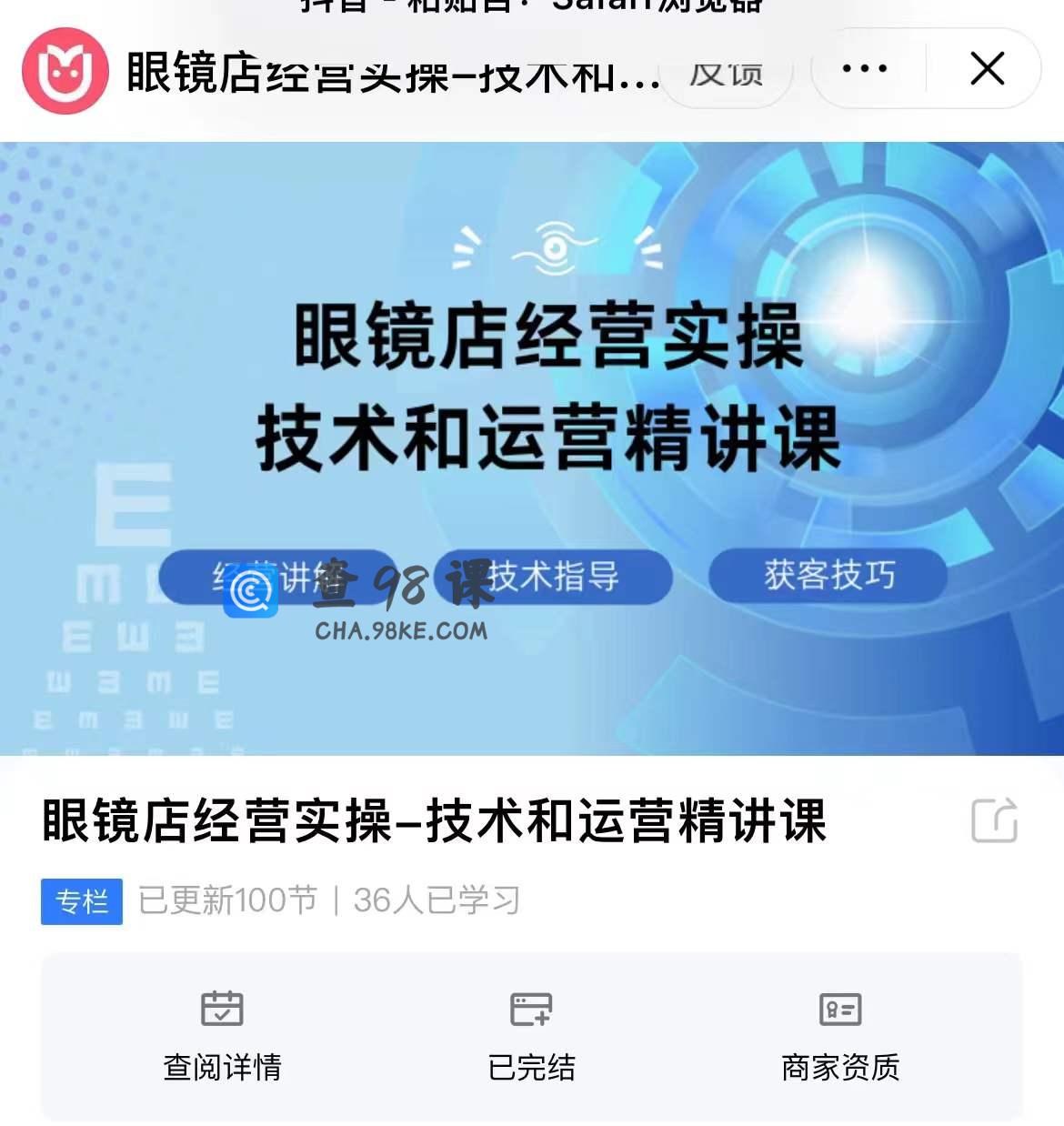Share this course with the share icon
Image resolution: width=1064 pixels, height=1126 pixels.
tap(994, 820)
